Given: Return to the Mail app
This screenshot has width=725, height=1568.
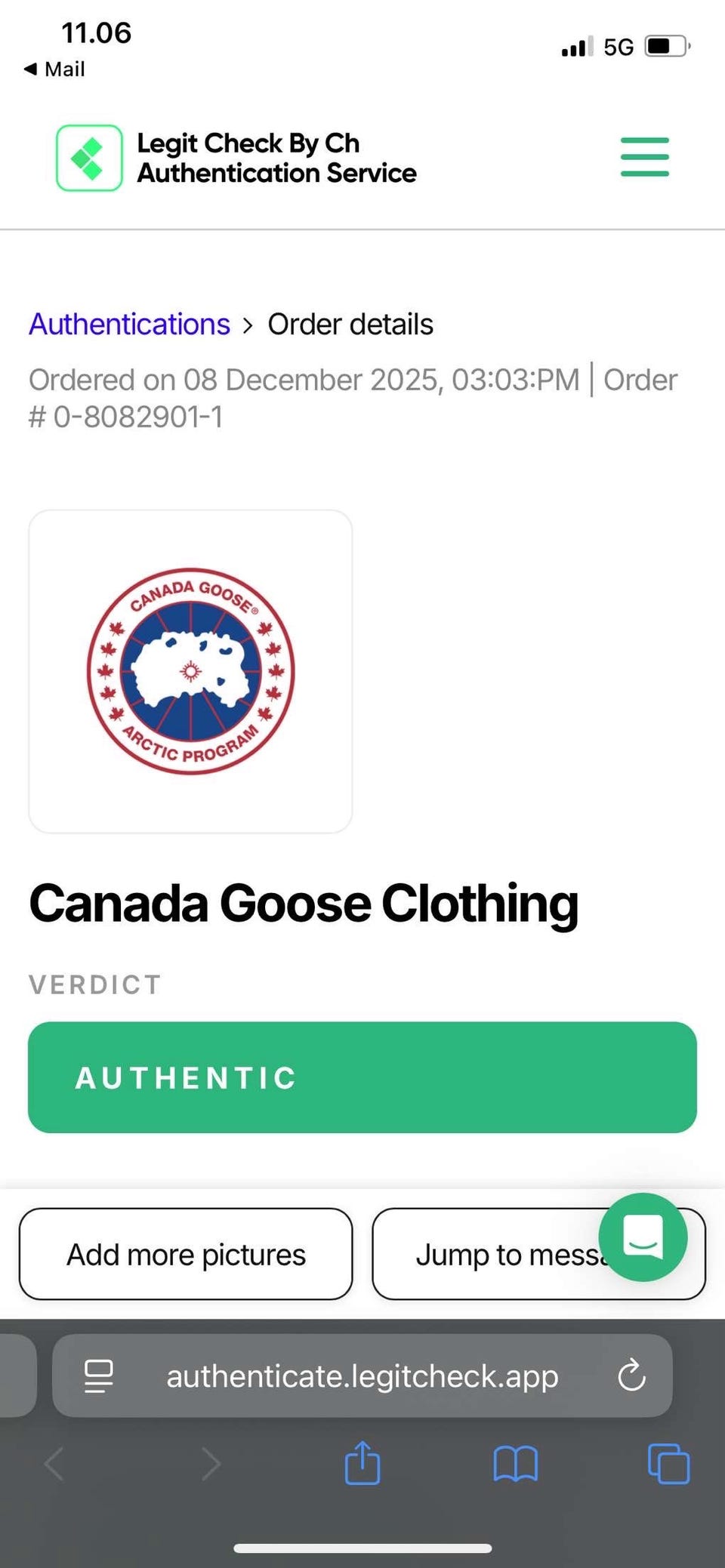Looking at the screenshot, I should click(x=54, y=69).
